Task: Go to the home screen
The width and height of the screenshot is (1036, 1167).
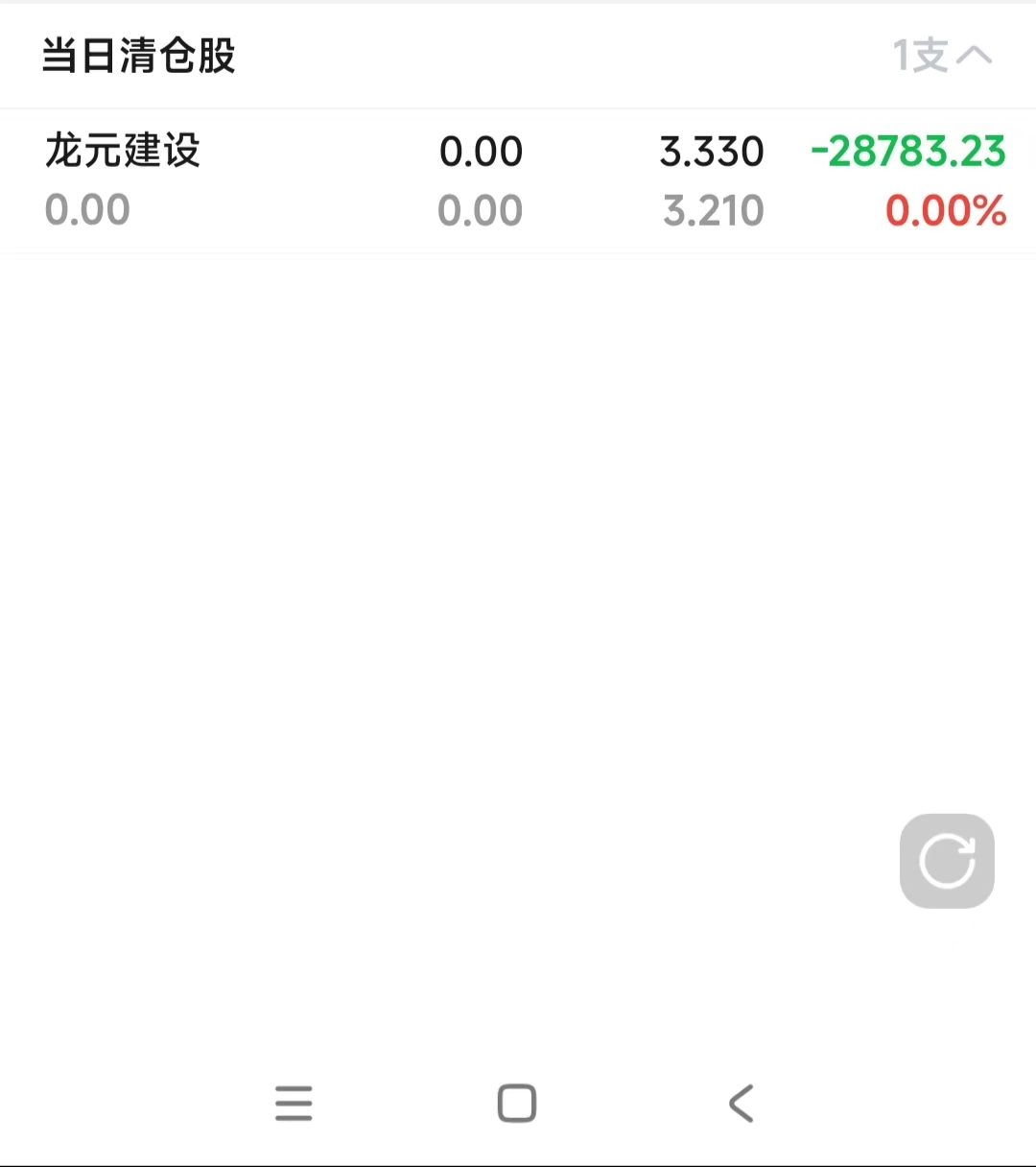Action: tap(517, 1104)
